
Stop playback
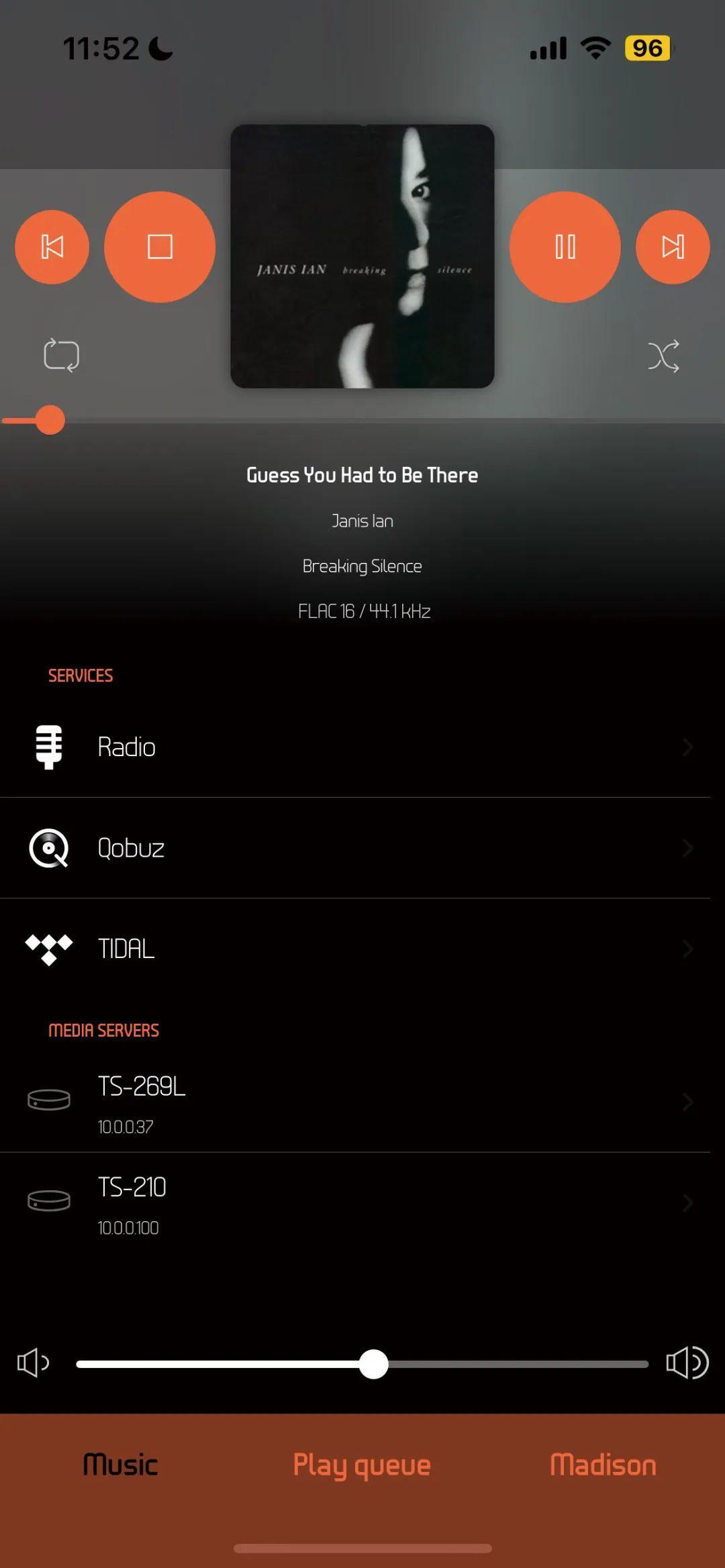(160, 247)
